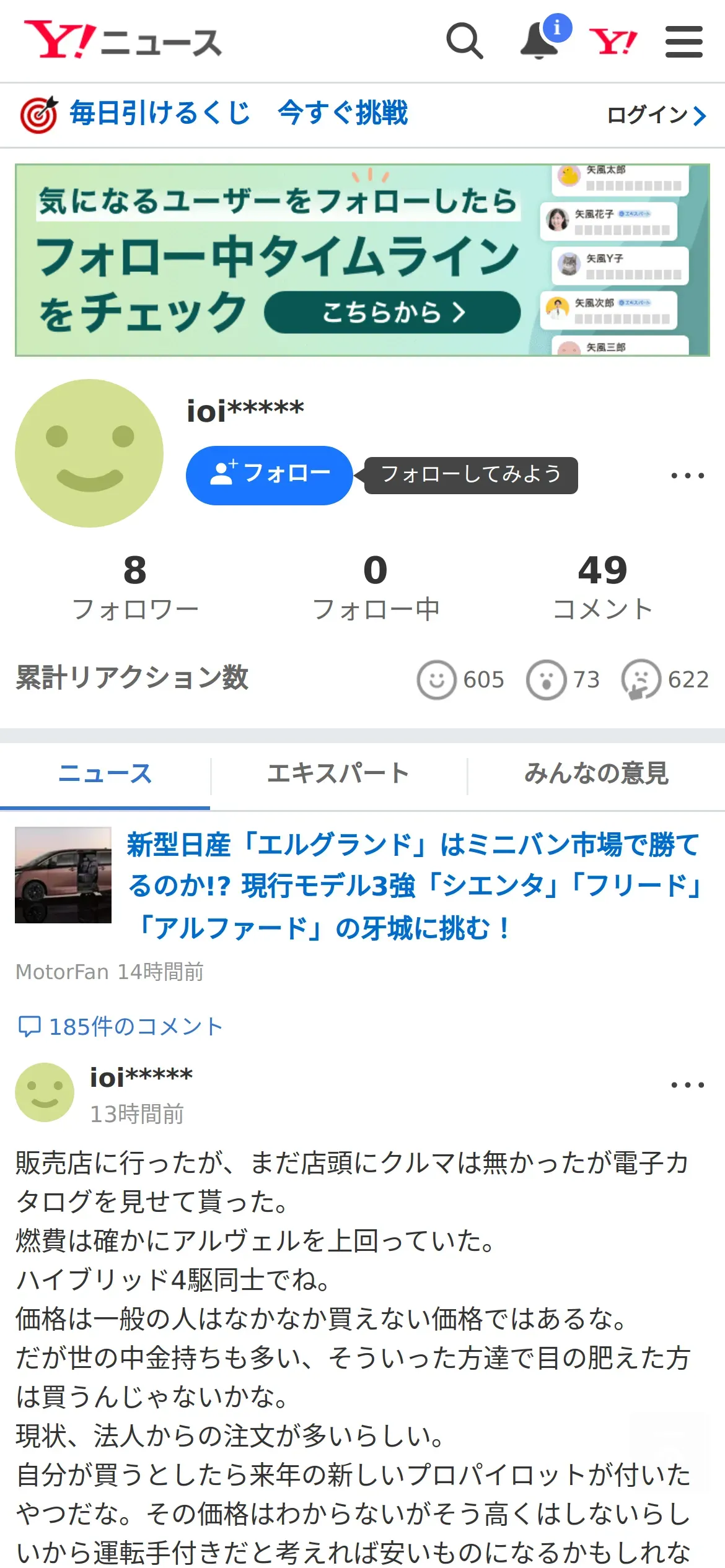Screen dimensions: 725x1568
Task: View the 0 フォロー中 list
Action: coord(376,587)
